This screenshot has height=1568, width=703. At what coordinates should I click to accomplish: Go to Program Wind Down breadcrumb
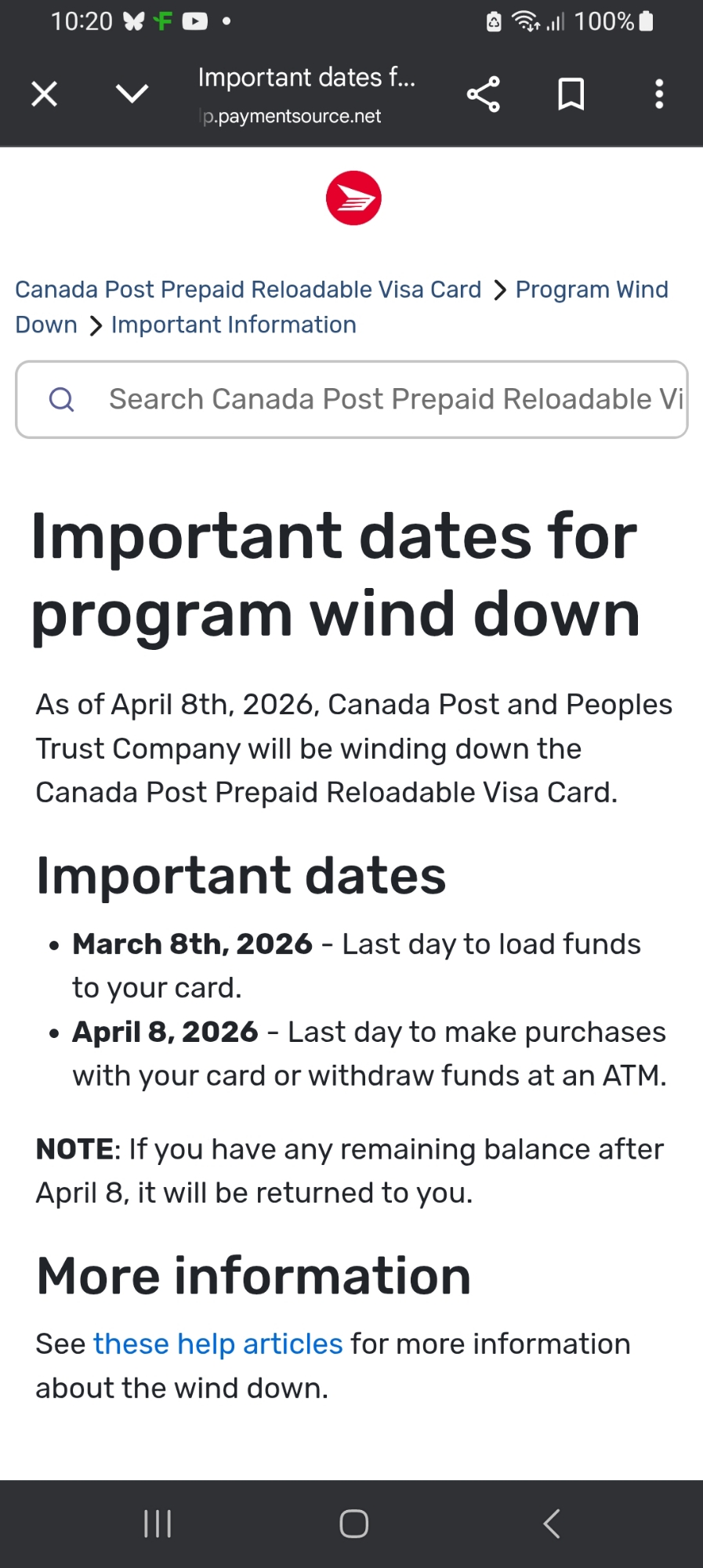coord(591,289)
